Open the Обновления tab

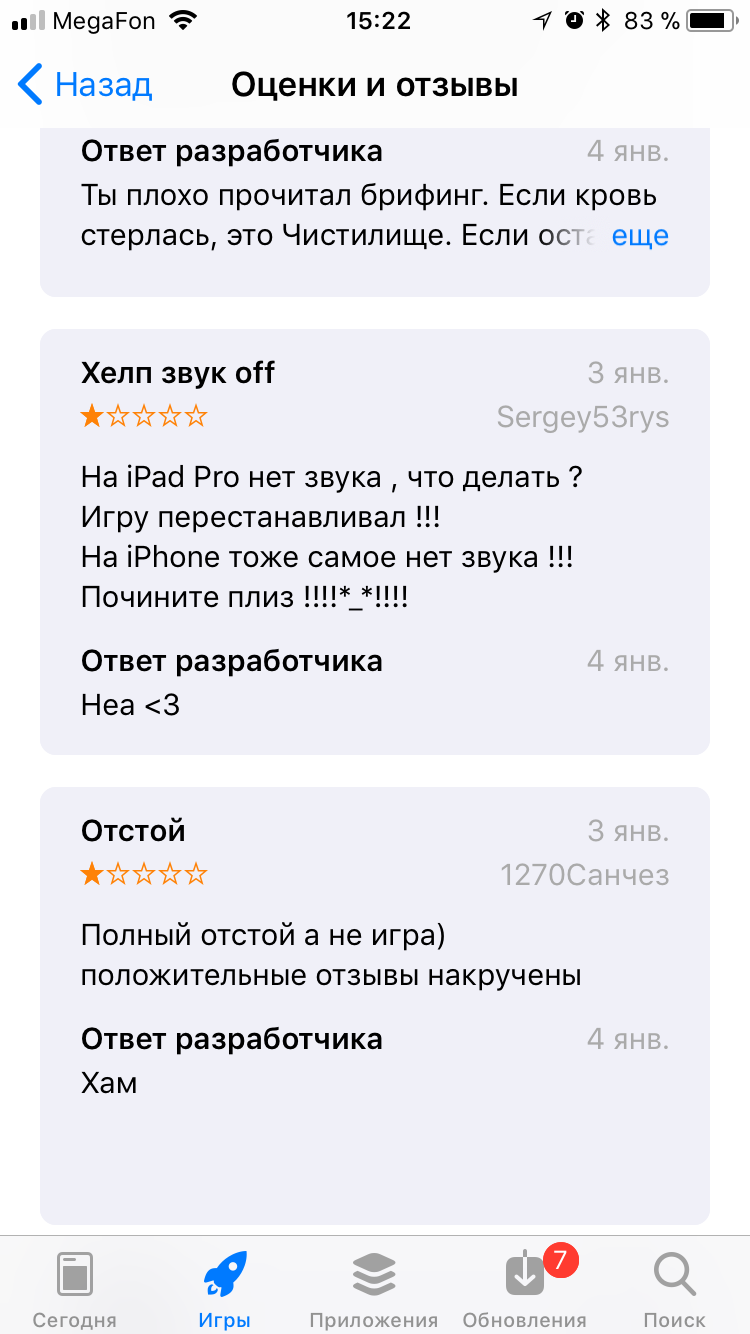pos(524,1288)
